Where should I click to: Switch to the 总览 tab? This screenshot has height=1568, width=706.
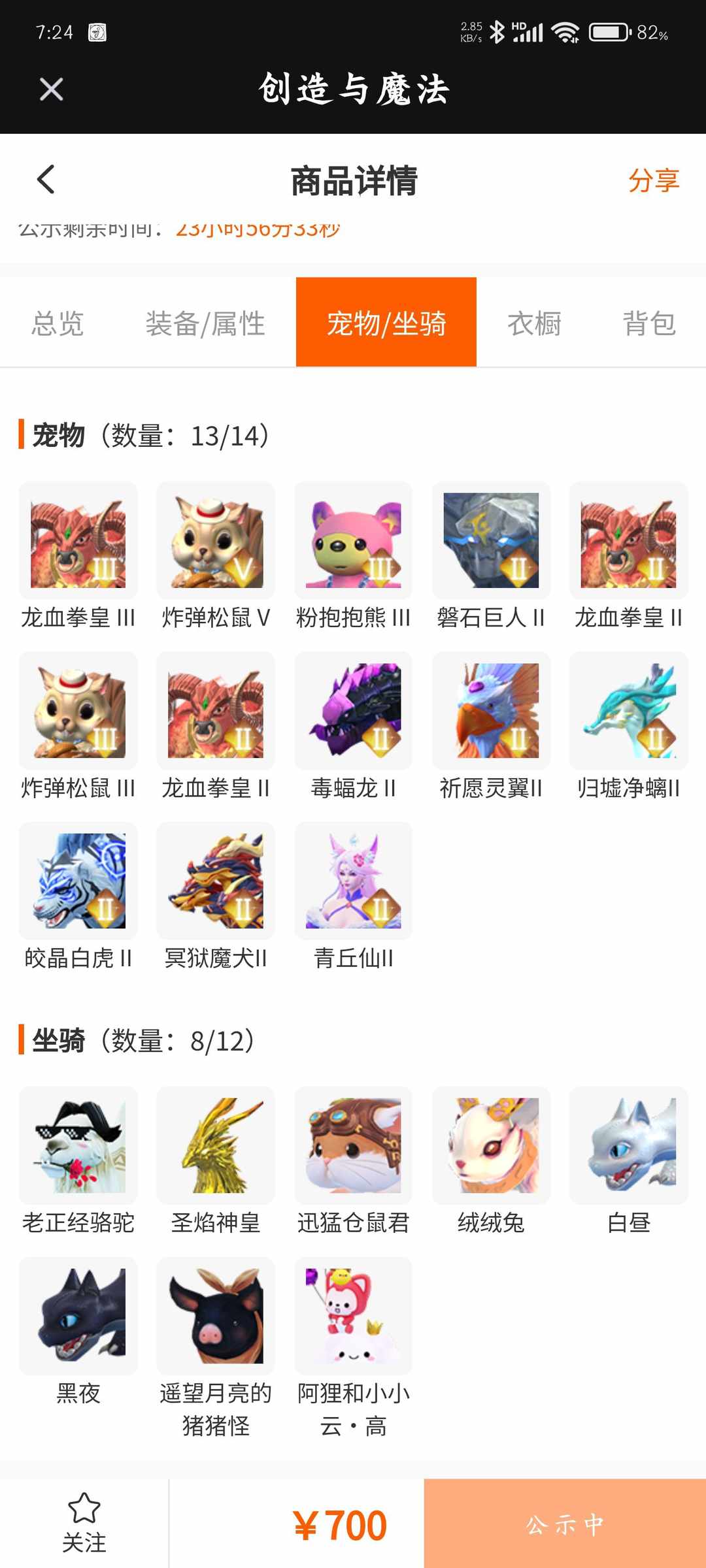58,323
